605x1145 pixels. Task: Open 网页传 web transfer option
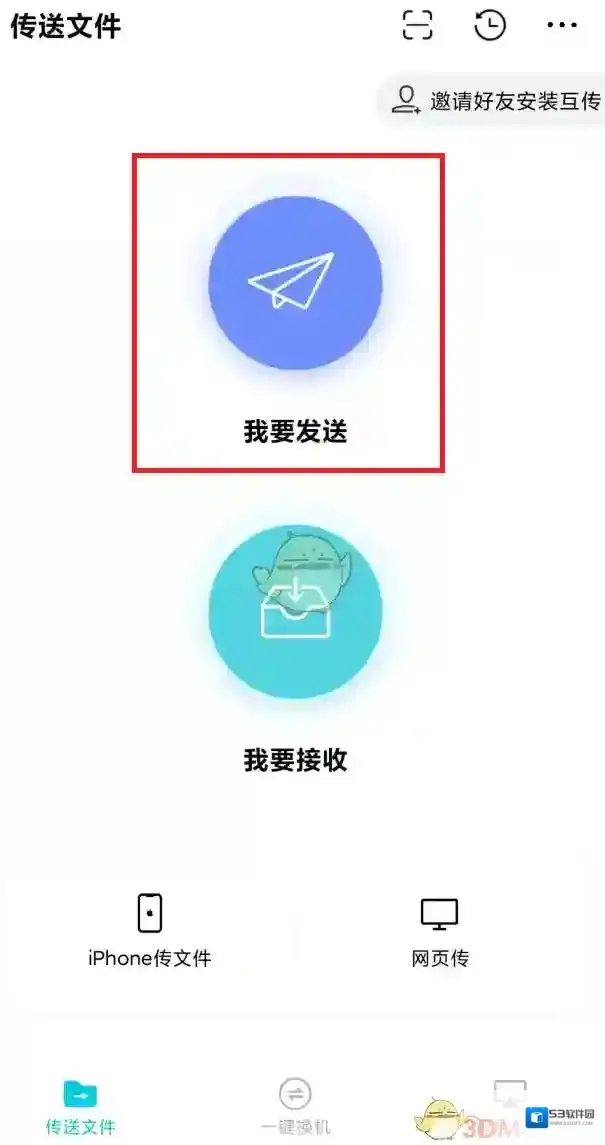(x=439, y=930)
